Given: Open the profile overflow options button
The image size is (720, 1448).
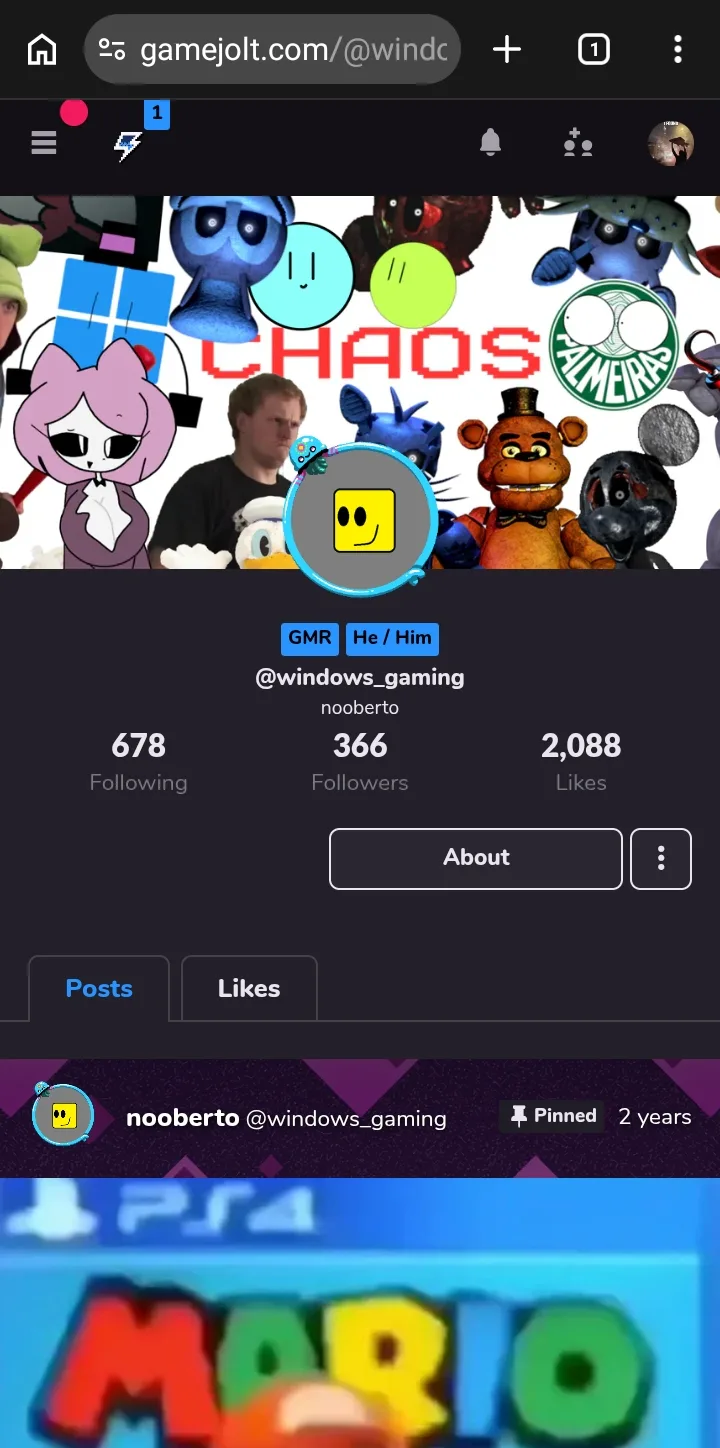Looking at the screenshot, I should (x=661, y=858).
